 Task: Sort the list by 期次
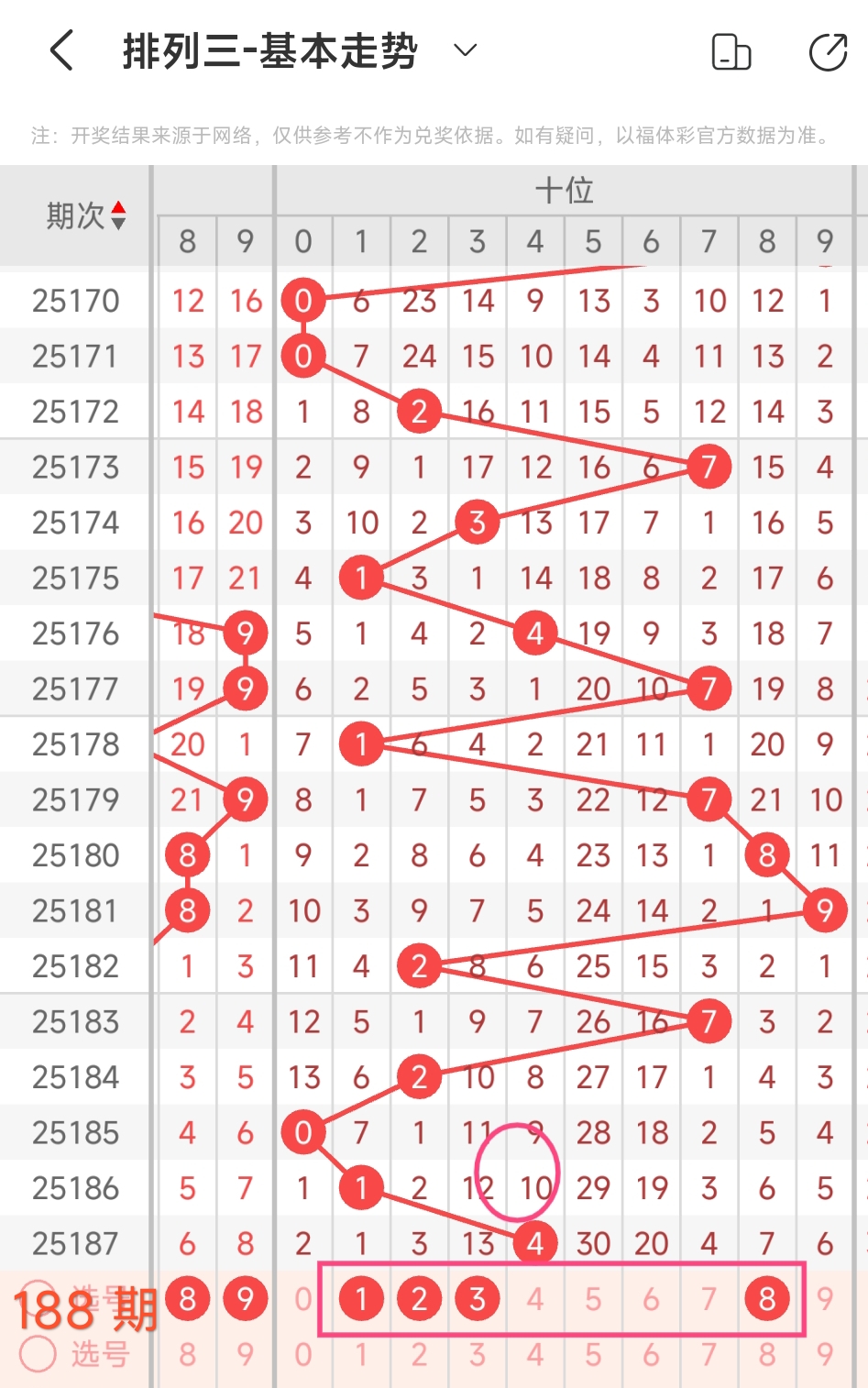pyautogui.click(x=85, y=216)
